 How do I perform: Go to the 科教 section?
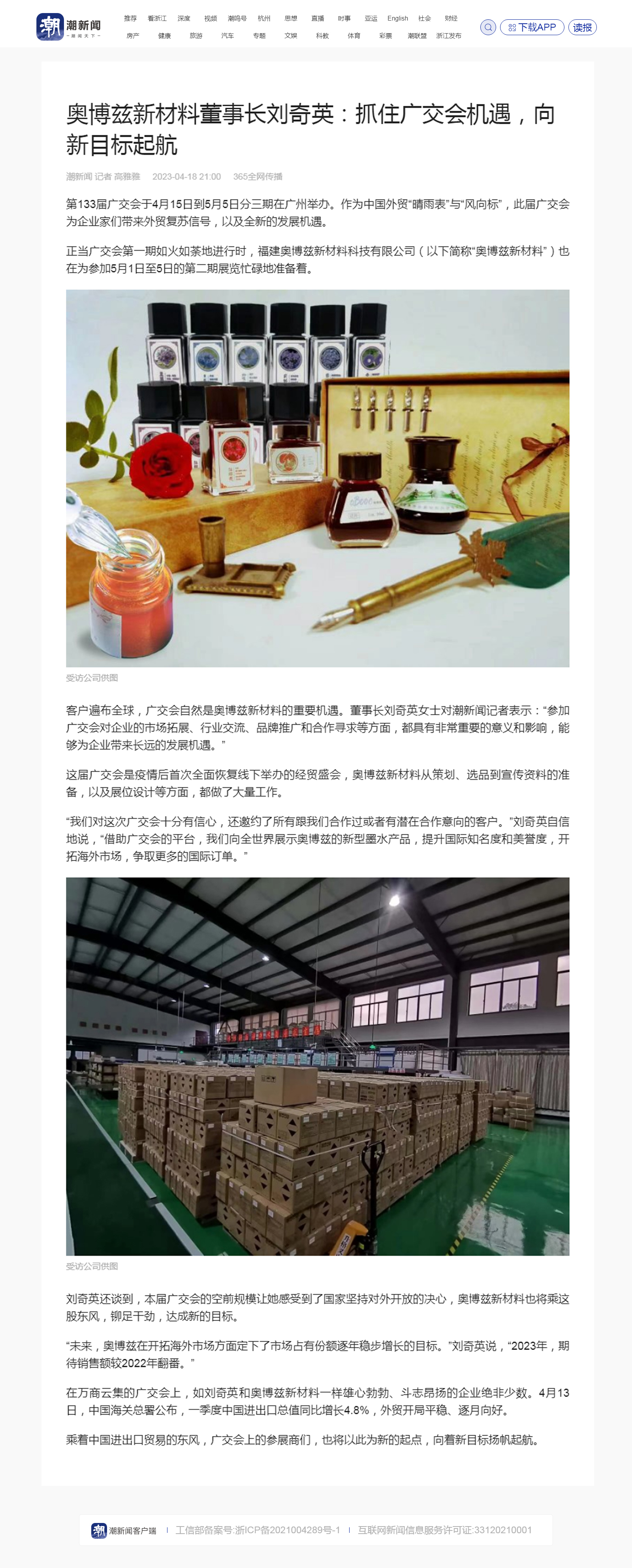coord(323,36)
